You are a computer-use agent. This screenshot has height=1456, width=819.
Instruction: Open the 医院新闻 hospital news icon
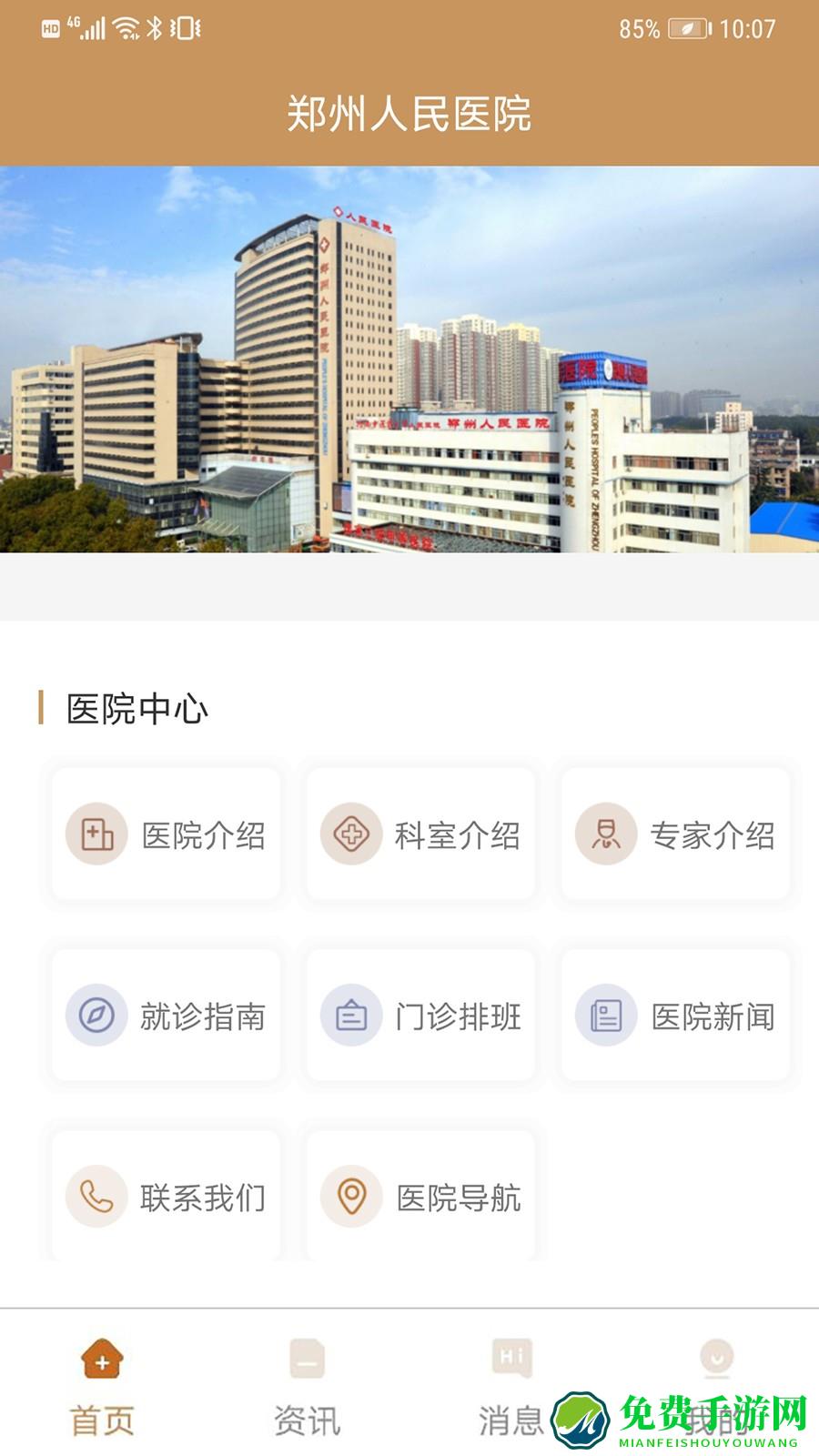point(604,1013)
